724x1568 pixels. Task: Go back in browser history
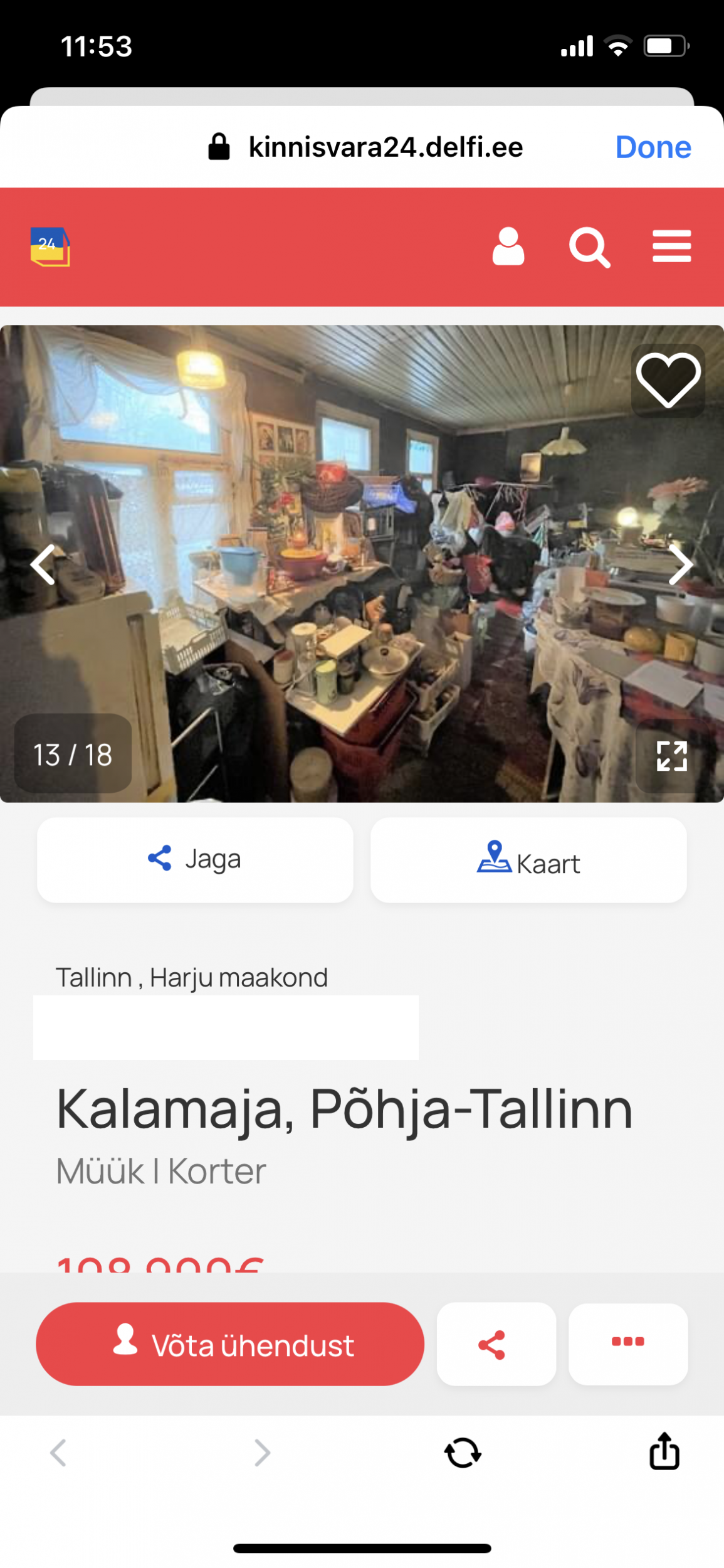pyautogui.click(x=58, y=1453)
